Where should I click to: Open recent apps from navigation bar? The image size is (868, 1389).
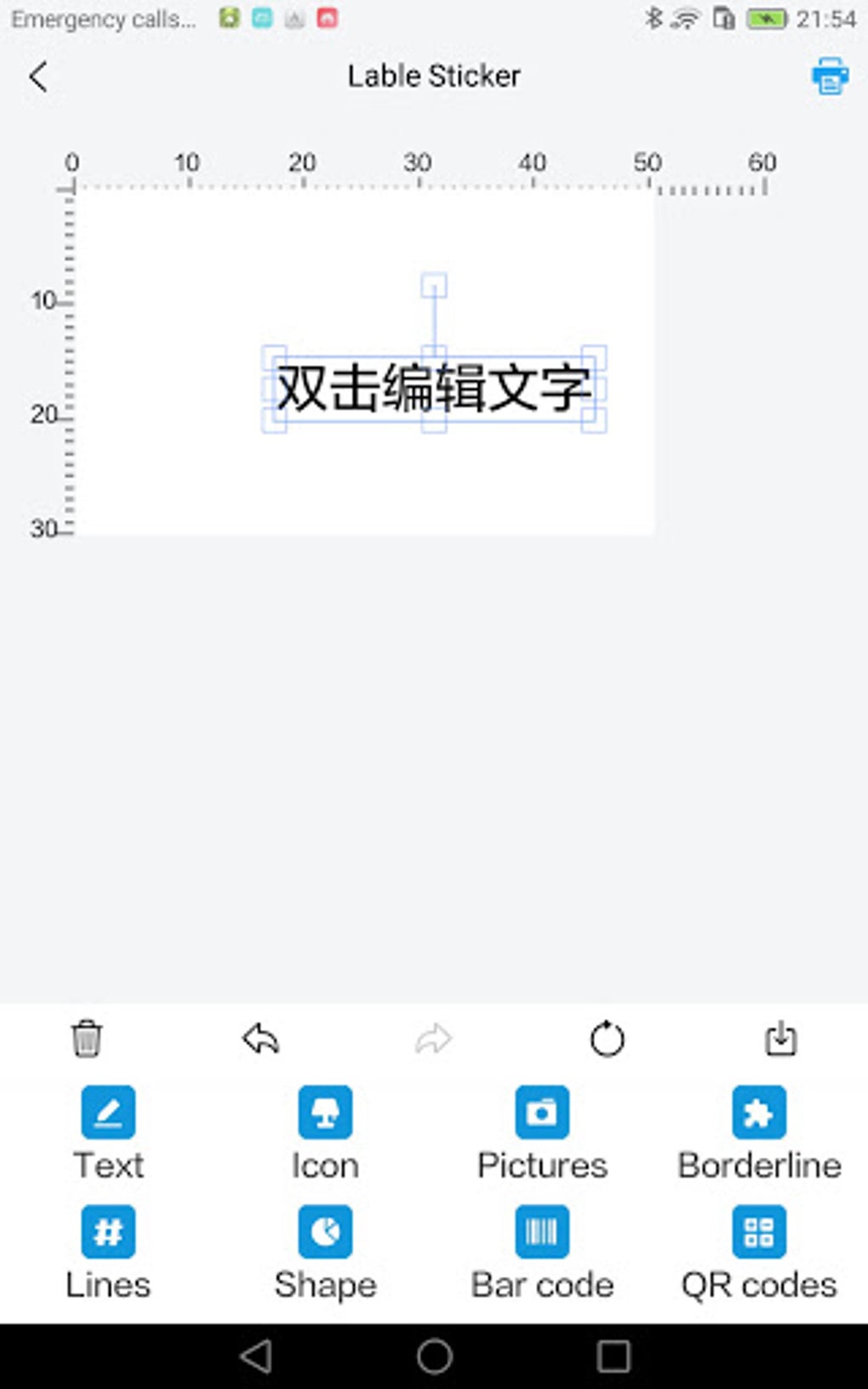[x=614, y=1356]
